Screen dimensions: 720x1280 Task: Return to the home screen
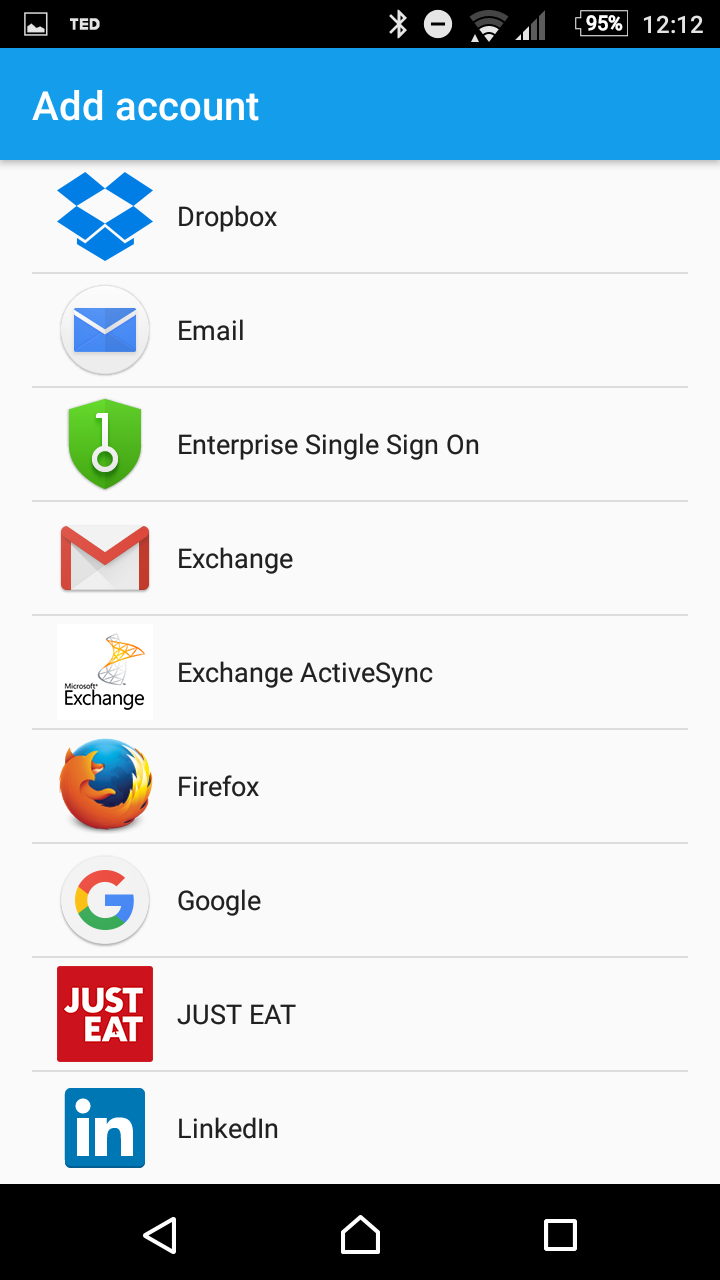[360, 1235]
